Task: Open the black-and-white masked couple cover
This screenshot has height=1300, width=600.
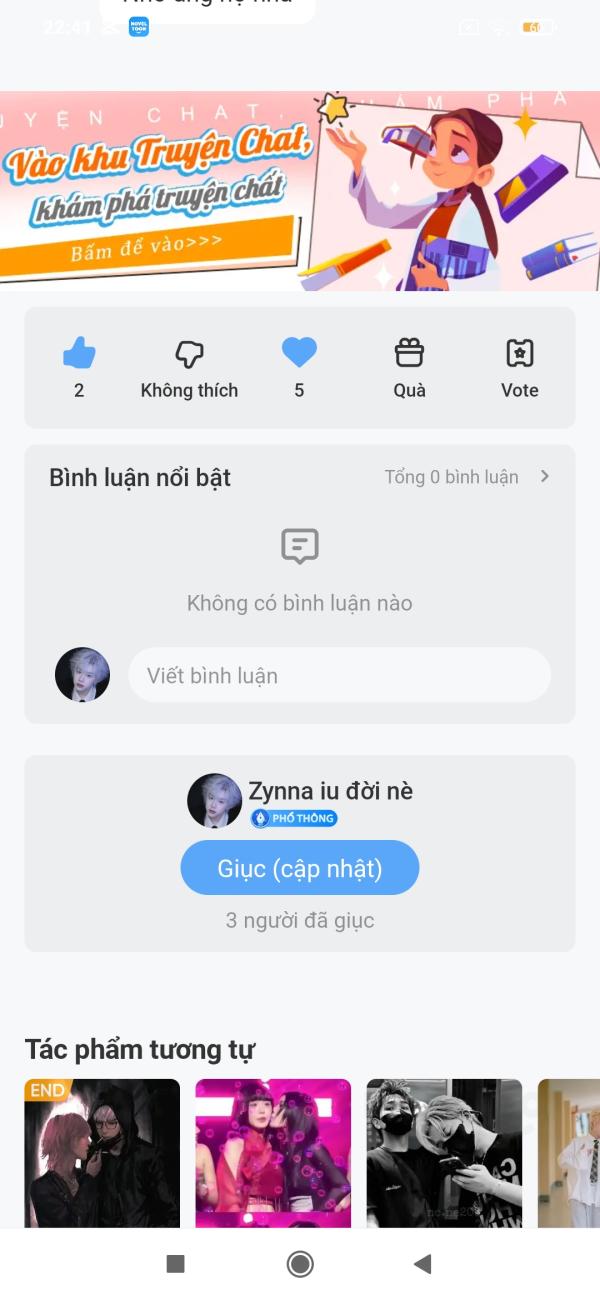Action: point(444,1153)
